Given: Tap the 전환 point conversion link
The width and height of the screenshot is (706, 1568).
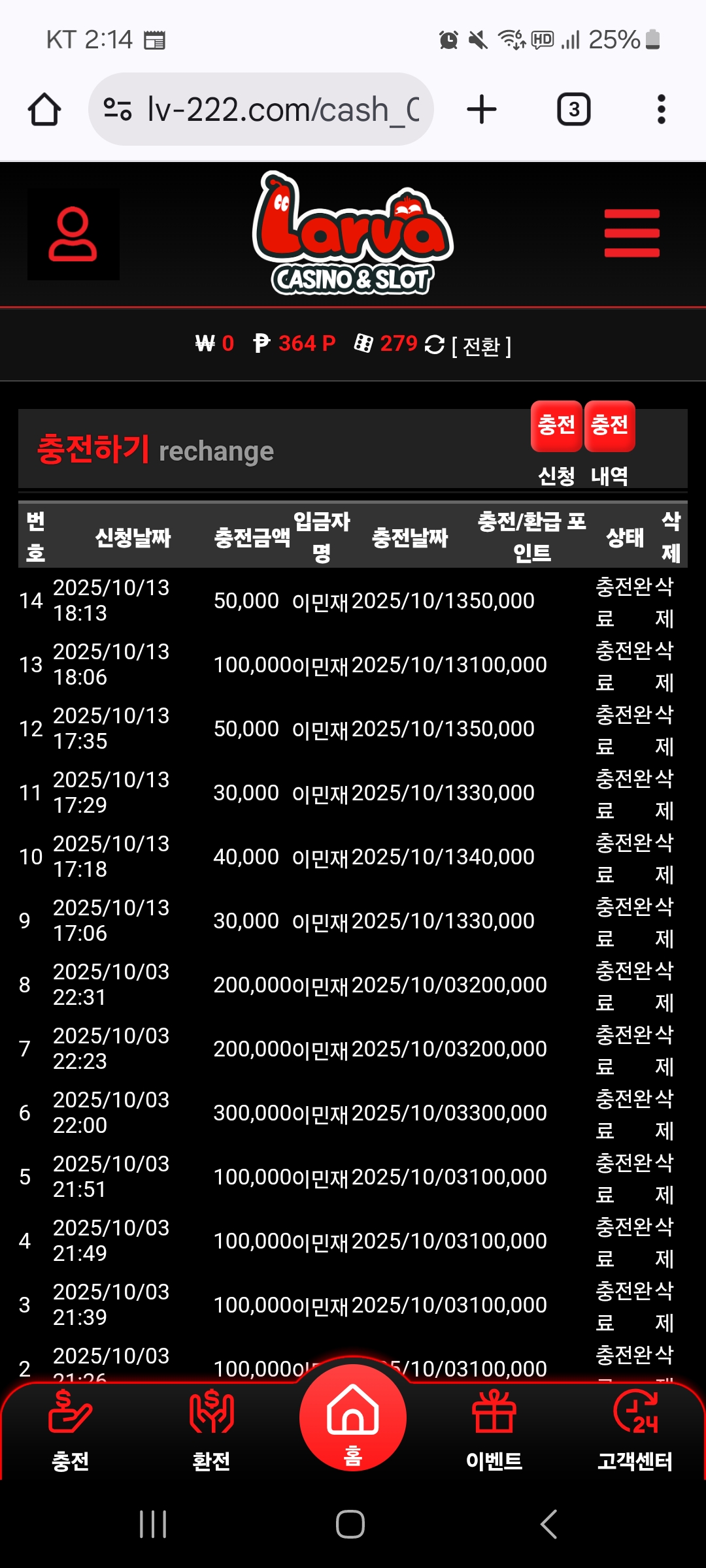Looking at the screenshot, I should (x=481, y=346).
